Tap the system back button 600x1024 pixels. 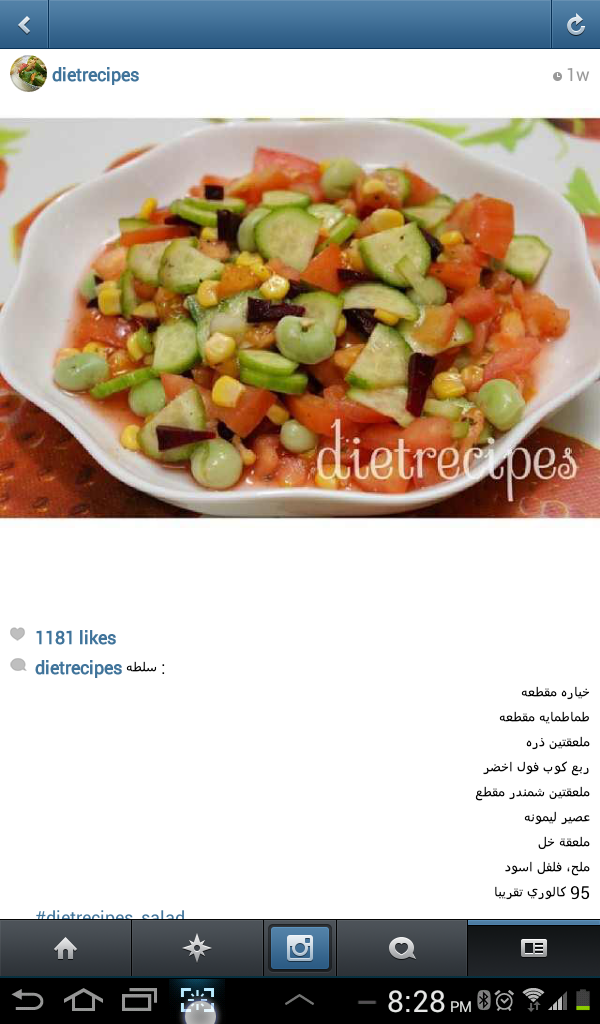27,1000
